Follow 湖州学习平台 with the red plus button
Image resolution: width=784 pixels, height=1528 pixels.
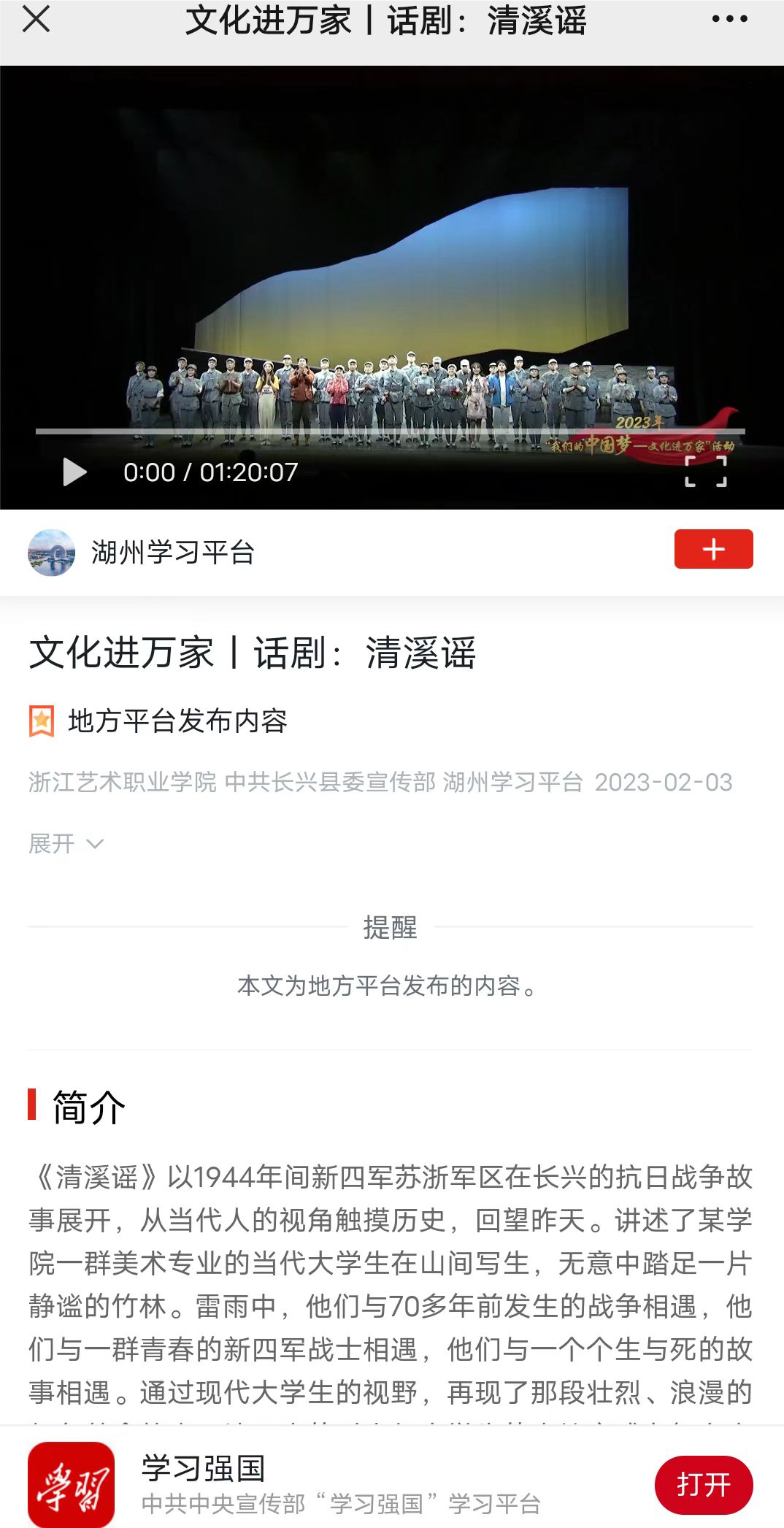713,549
